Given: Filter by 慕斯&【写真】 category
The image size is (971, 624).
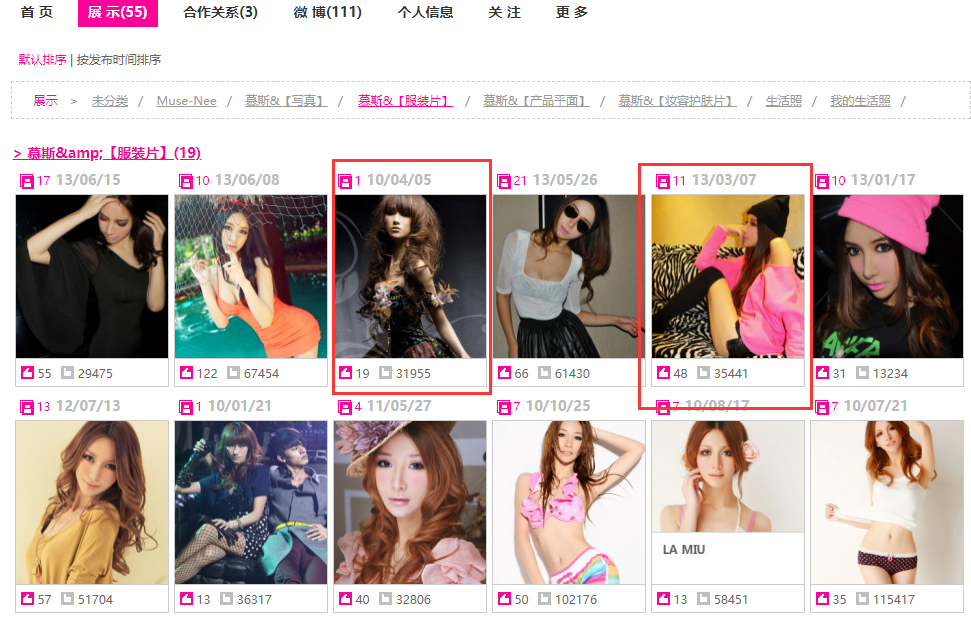Looking at the screenshot, I should (285, 101).
